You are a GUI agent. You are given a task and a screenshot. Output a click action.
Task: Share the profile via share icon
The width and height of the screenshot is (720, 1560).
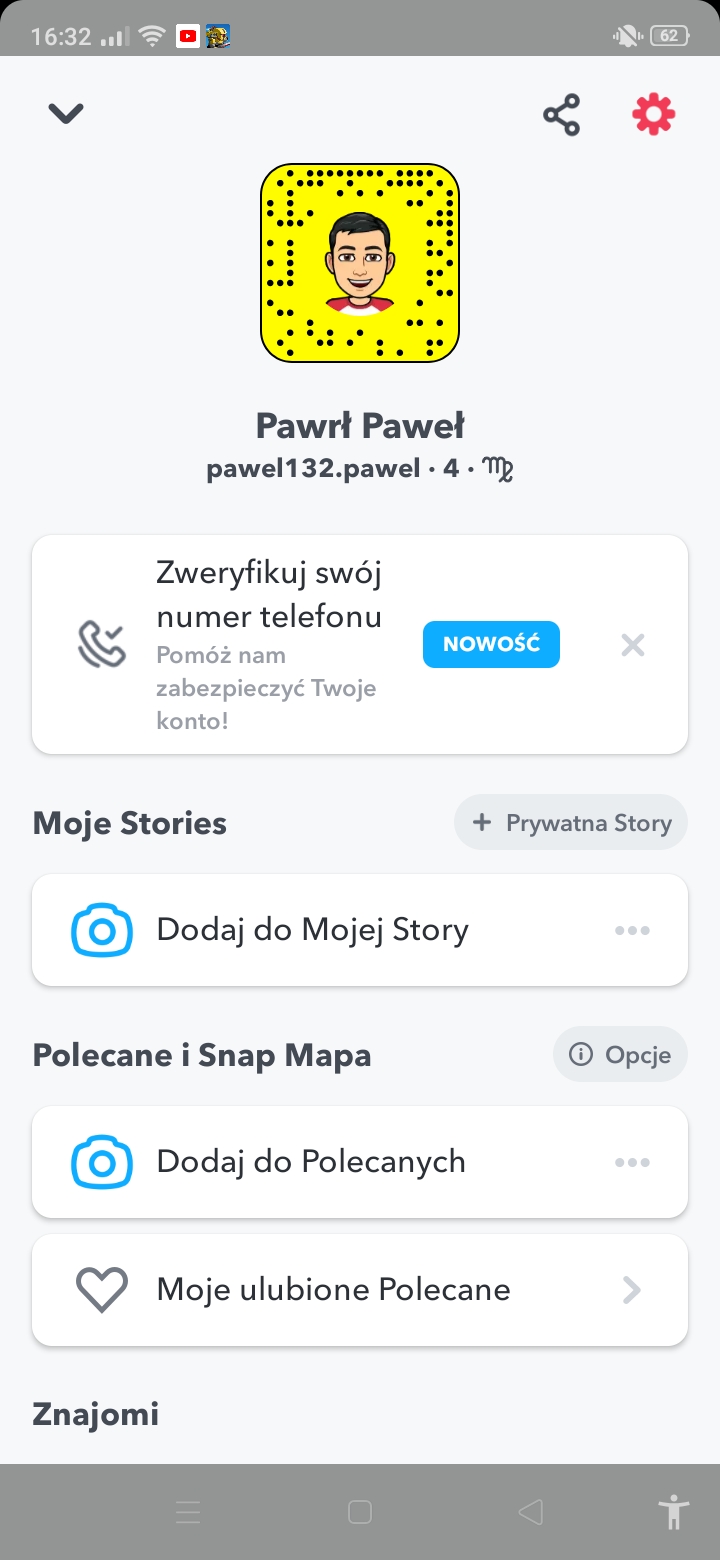point(562,116)
